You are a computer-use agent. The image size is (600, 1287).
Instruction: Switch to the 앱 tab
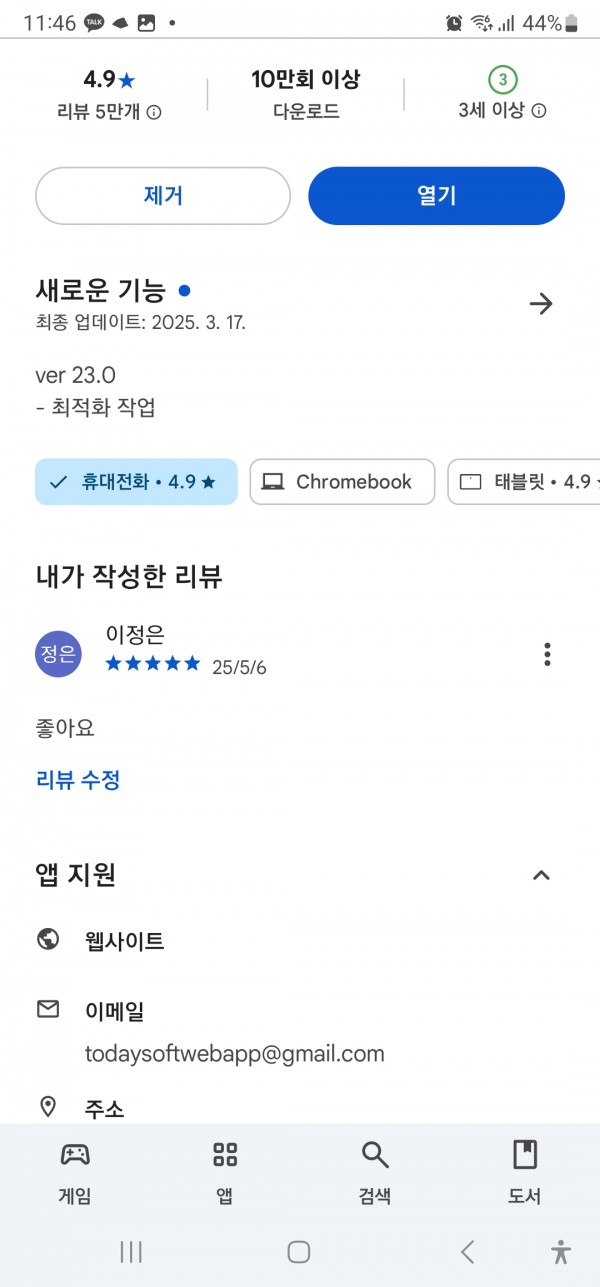pos(225,1172)
